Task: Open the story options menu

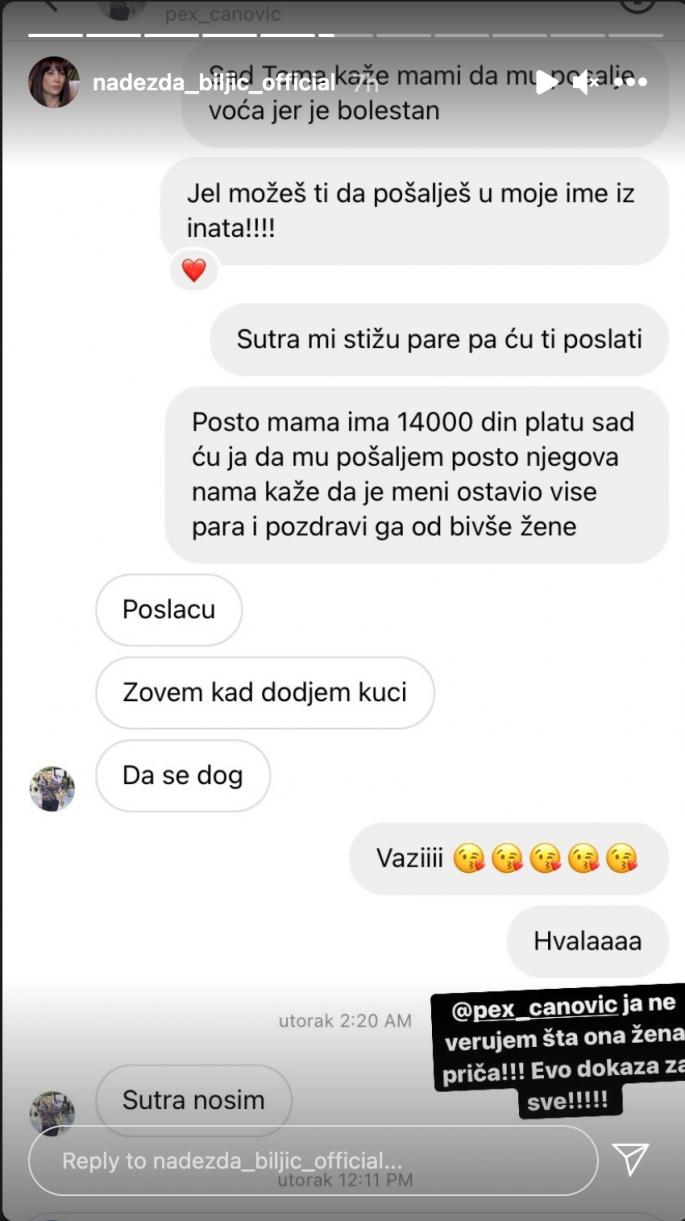Action: click(632, 83)
